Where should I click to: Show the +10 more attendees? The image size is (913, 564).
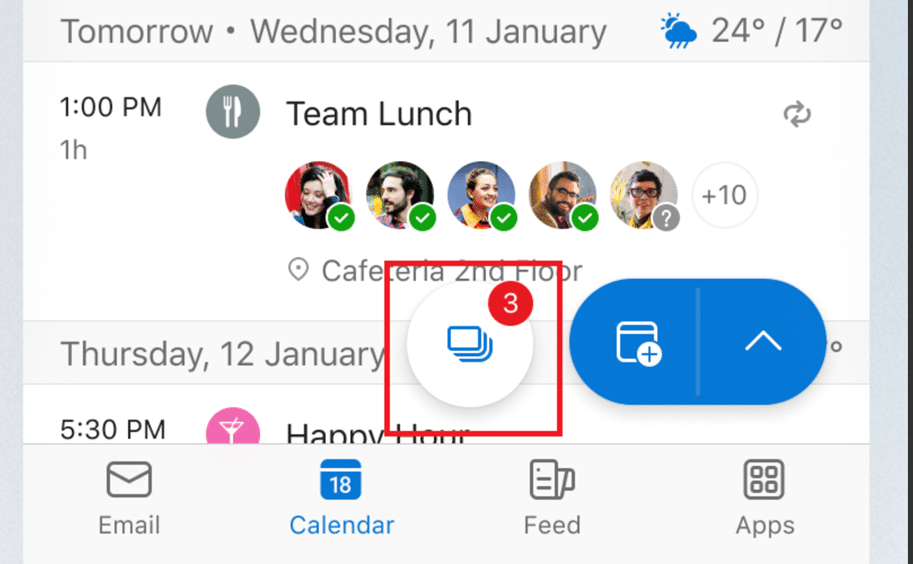point(725,195)
